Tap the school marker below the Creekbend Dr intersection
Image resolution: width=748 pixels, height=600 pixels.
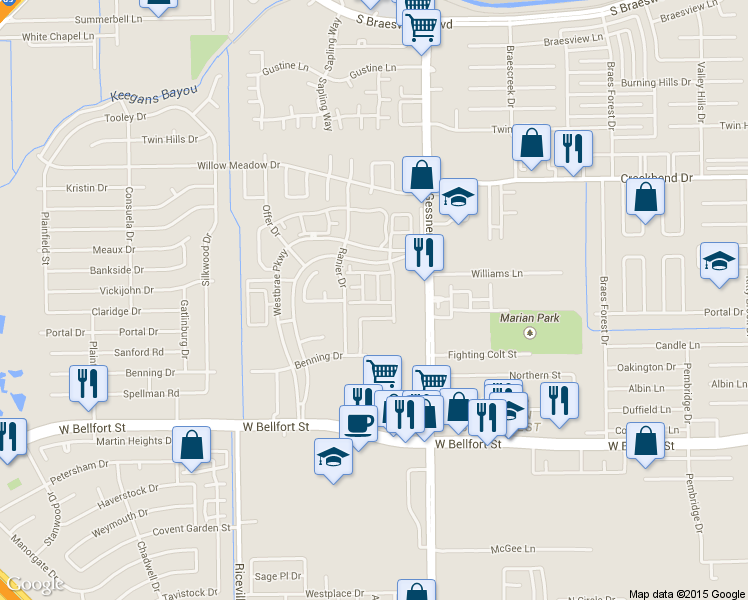click(x=458, y=197)
